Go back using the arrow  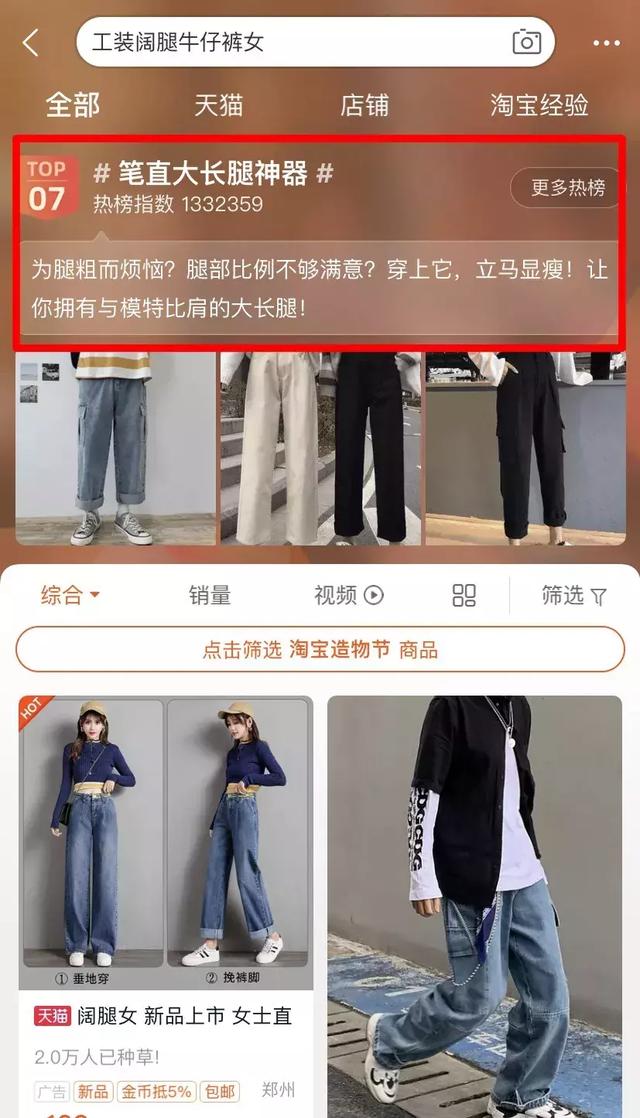coord(30,43)
